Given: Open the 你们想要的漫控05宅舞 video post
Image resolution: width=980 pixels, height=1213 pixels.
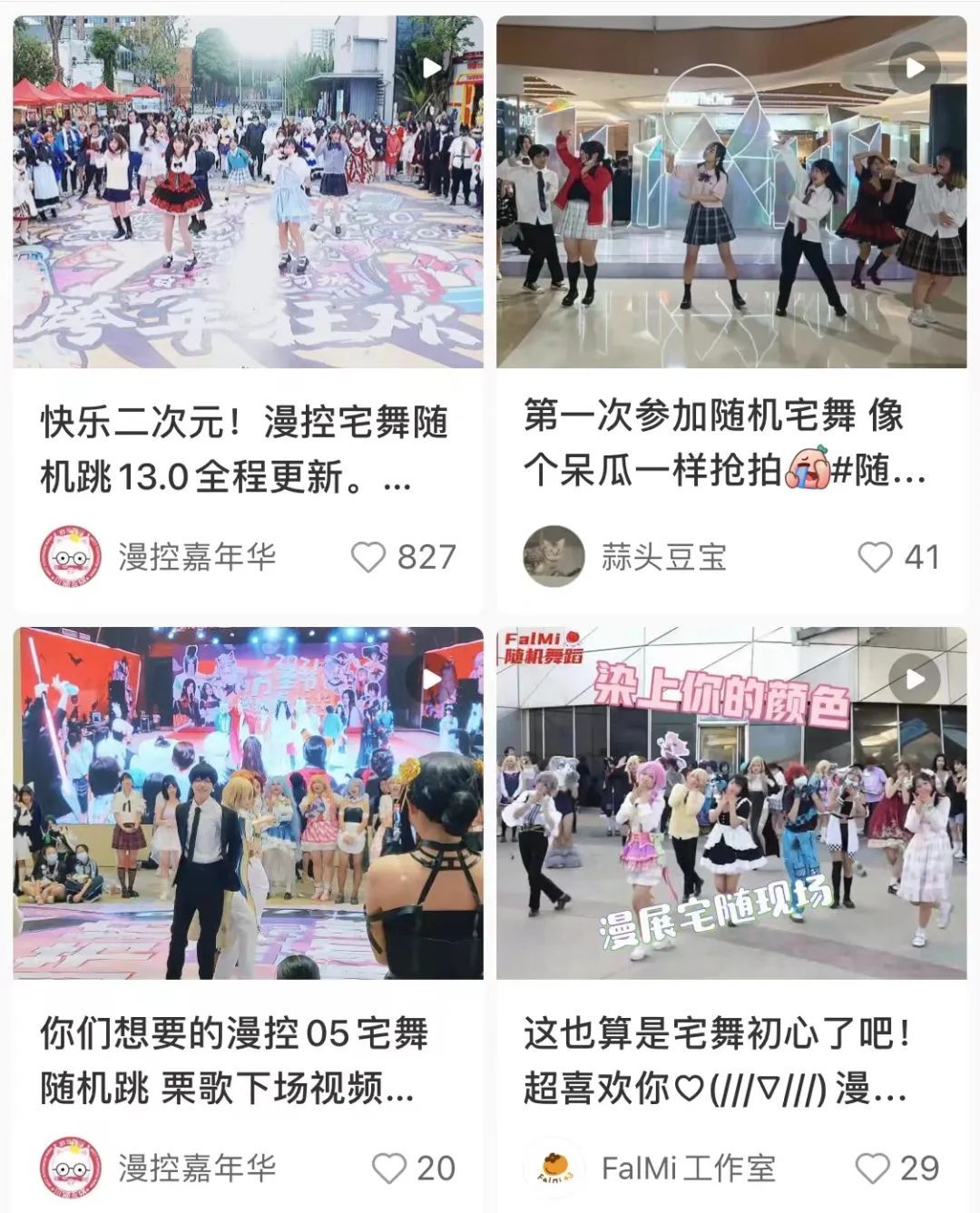Looking at the screenshot, I should 248,803.
